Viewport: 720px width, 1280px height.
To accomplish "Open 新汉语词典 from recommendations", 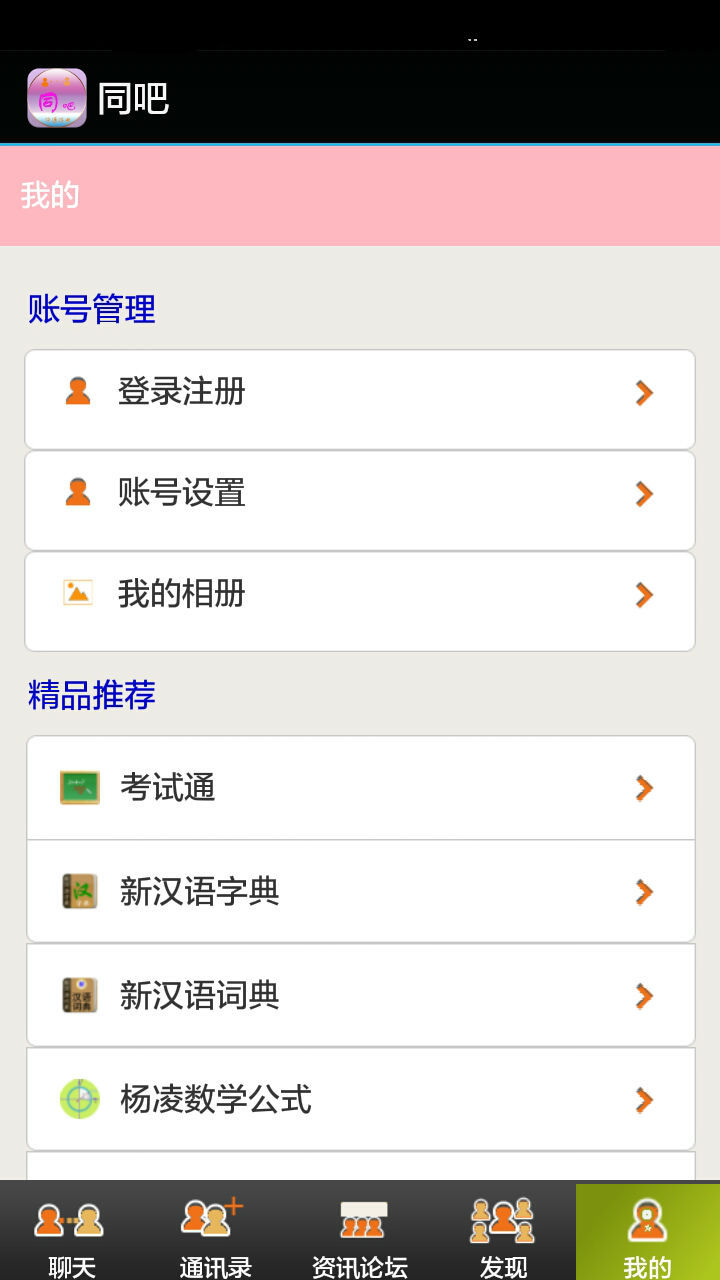I will pyautogui.click(x=360, y=995).
